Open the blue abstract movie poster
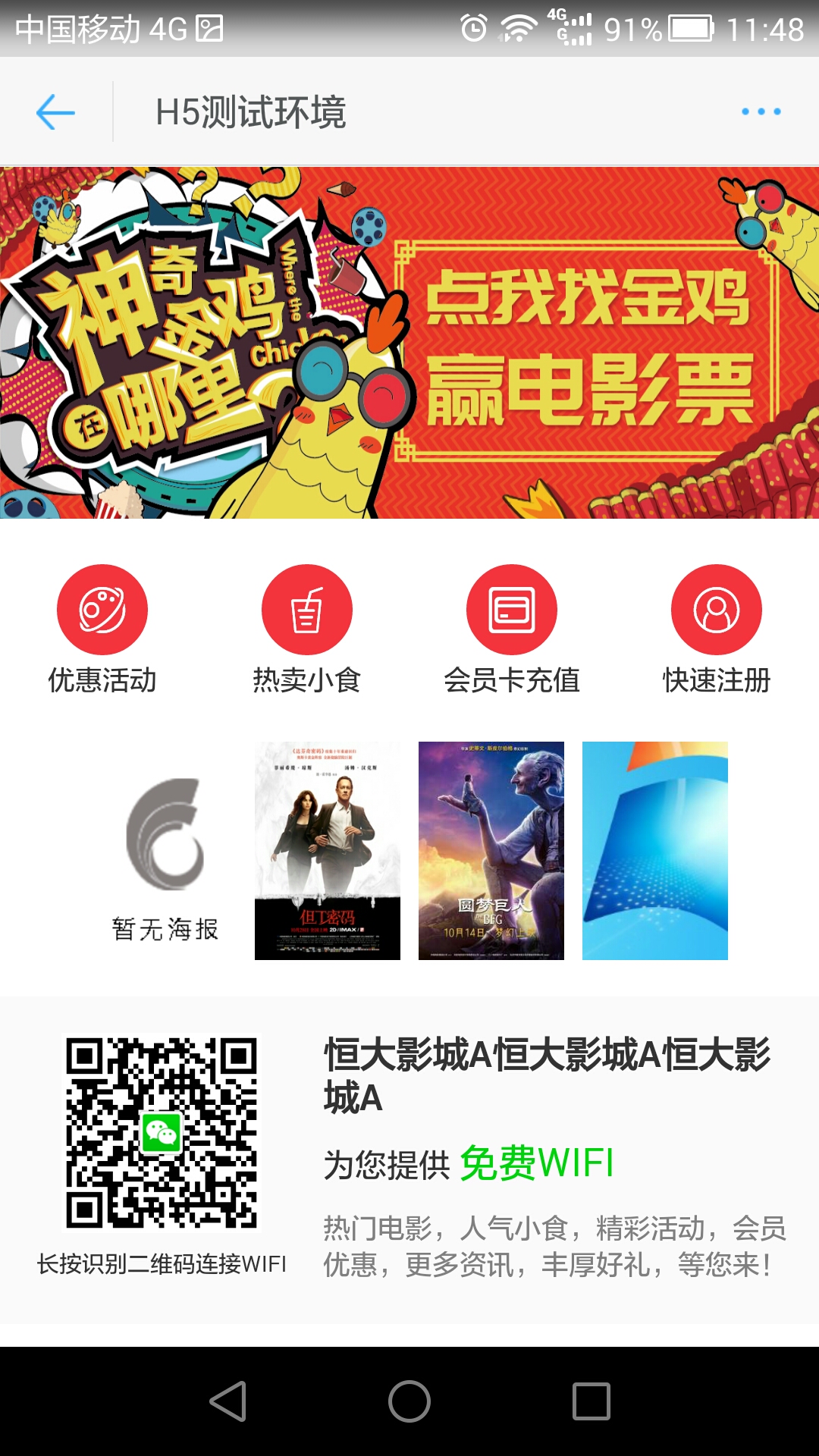Screen dimensions: 819x1456 pos(655,851)
